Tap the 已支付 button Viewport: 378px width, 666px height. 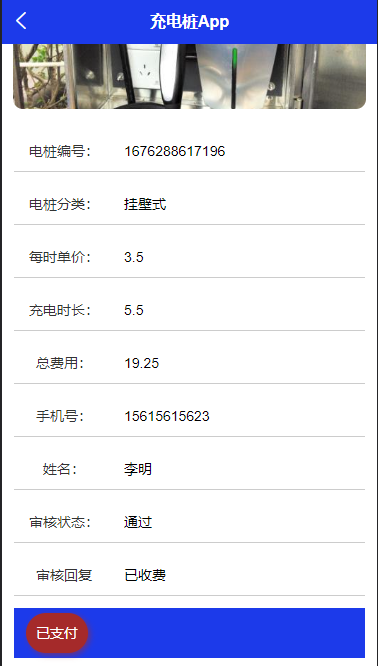57,633
